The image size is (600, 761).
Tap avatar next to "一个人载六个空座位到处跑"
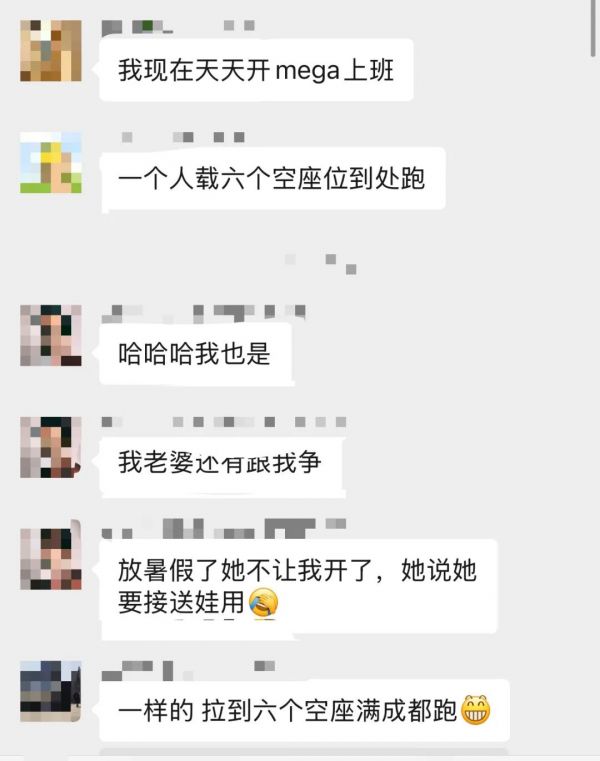pyautogui.click(x=51, y=162)
